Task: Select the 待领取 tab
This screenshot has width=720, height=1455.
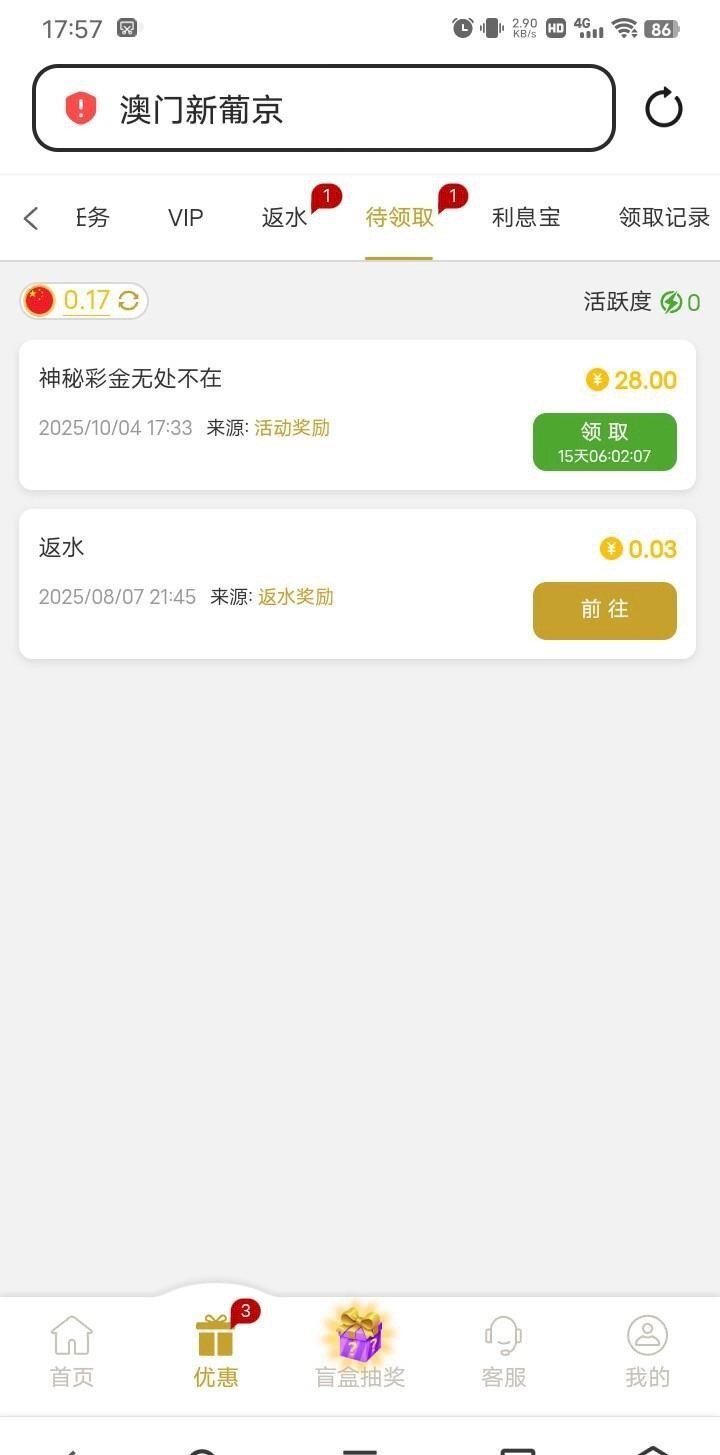Action: (399, 218)
